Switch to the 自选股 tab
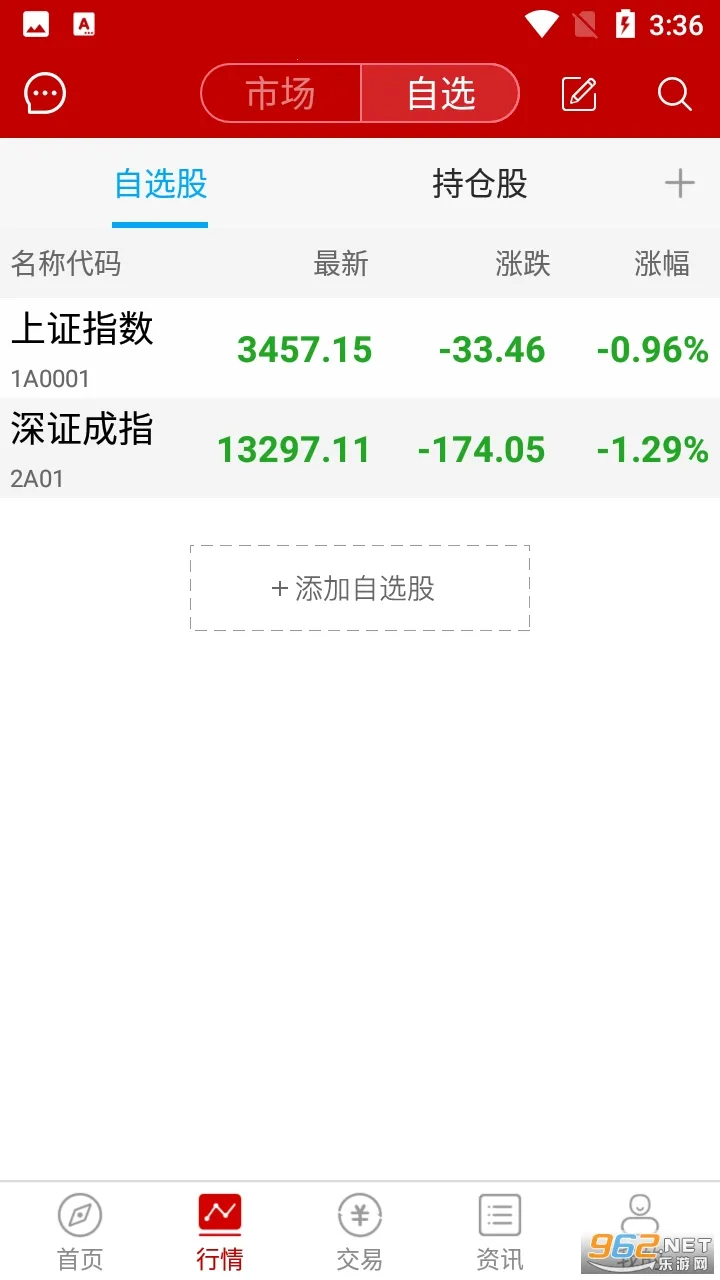 (160, 184)
